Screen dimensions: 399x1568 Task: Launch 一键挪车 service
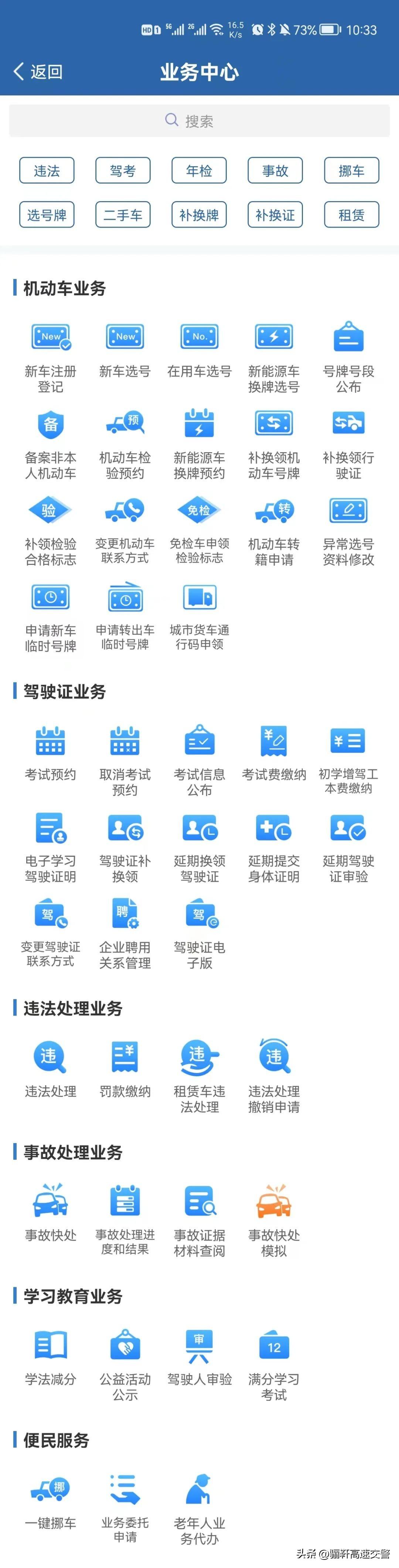click(x=51, y=1489)
